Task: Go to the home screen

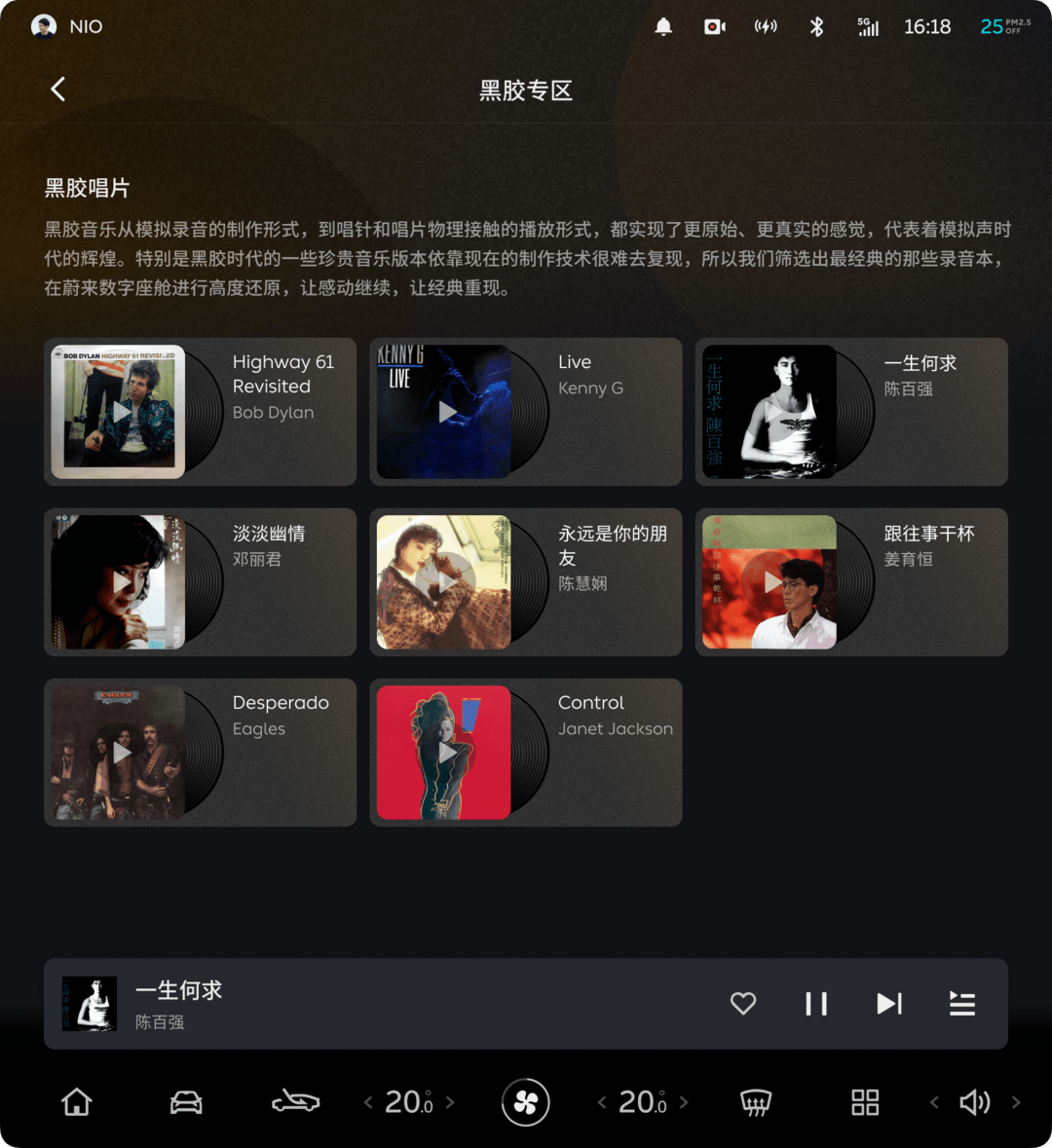Action: (77, 1102)
